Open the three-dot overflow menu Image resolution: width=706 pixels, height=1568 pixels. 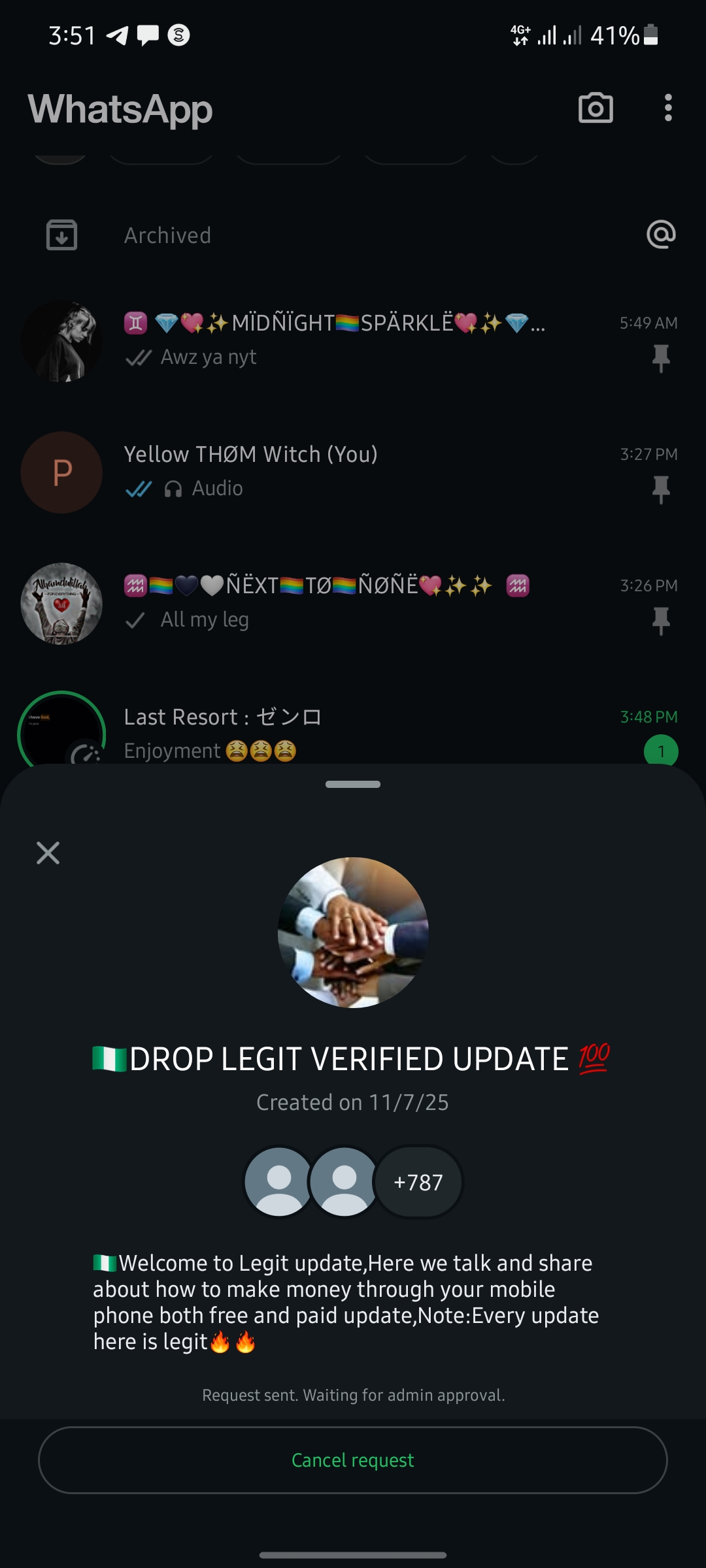click(667, 108)
